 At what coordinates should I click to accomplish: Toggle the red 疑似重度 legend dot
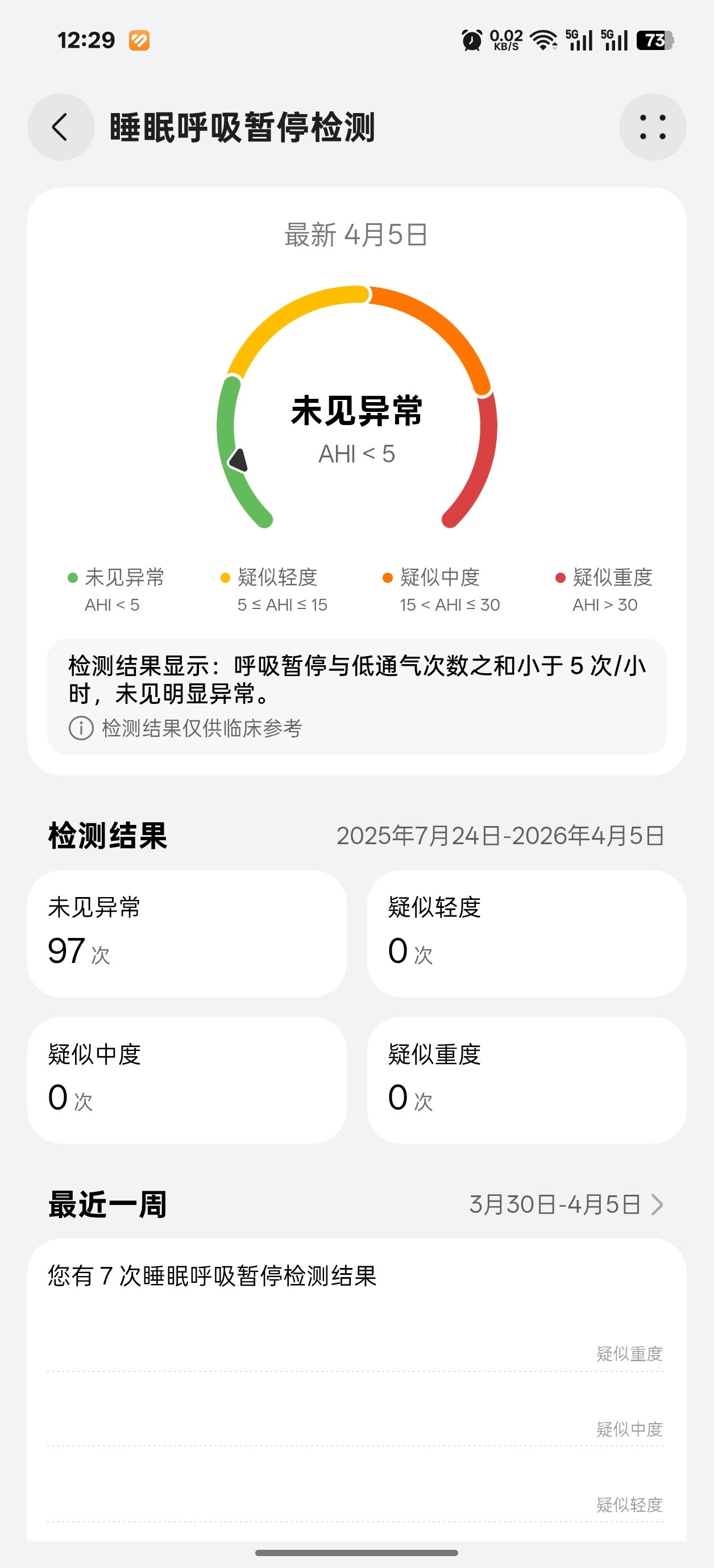(x=559, y=578)
